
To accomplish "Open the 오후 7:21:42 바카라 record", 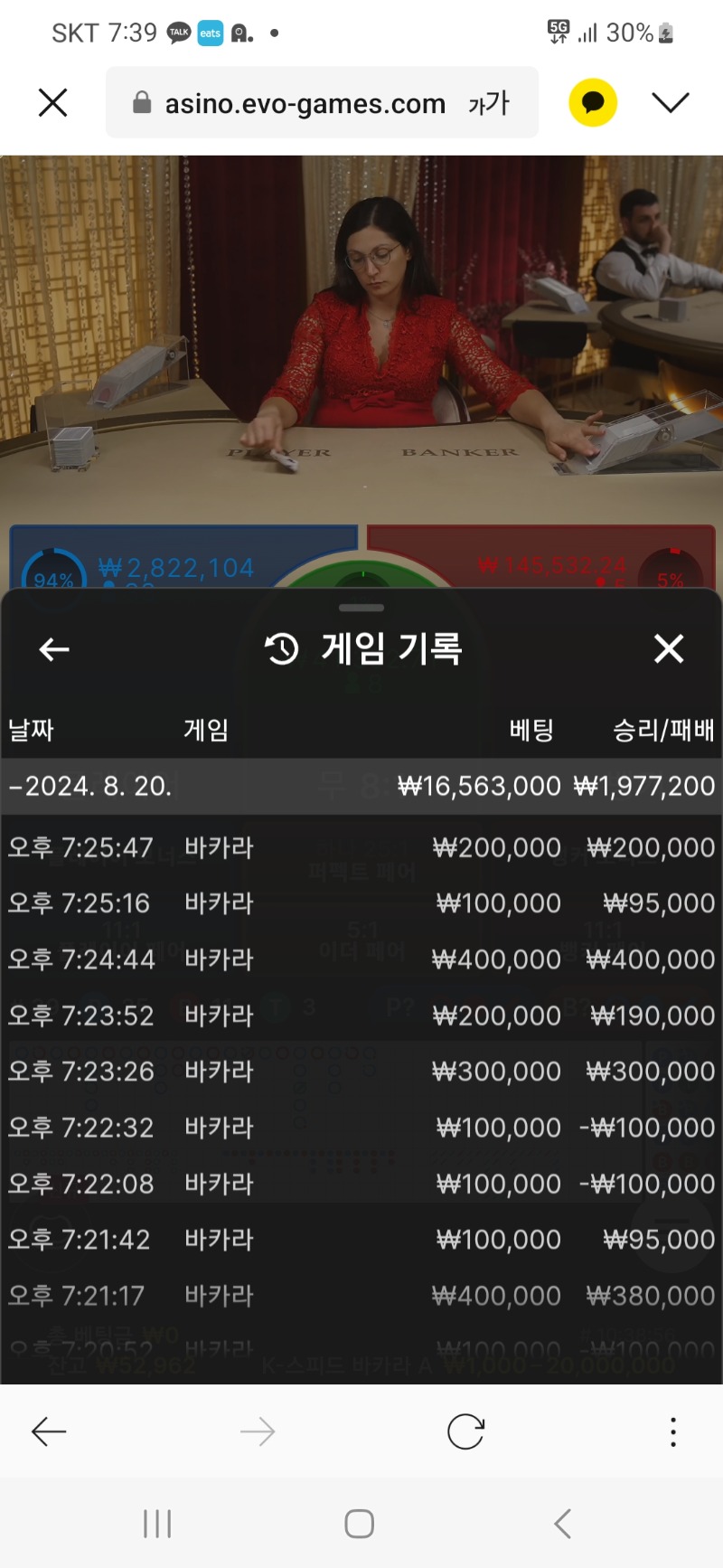I will click(361, 1240).
